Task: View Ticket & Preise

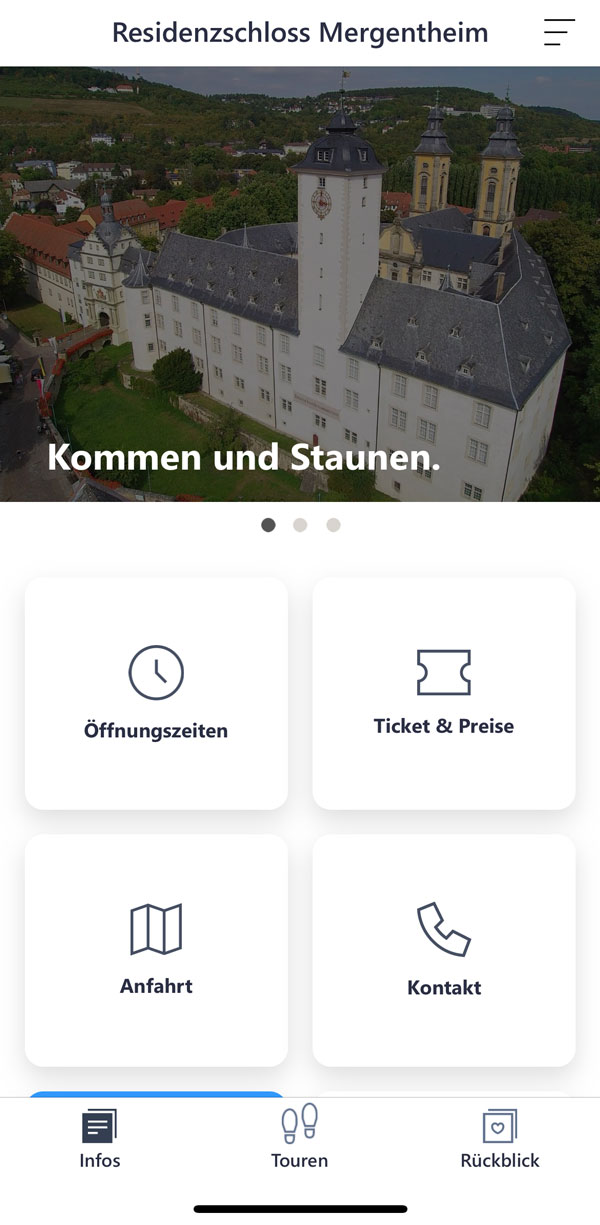Action: [x=444, y=693]
